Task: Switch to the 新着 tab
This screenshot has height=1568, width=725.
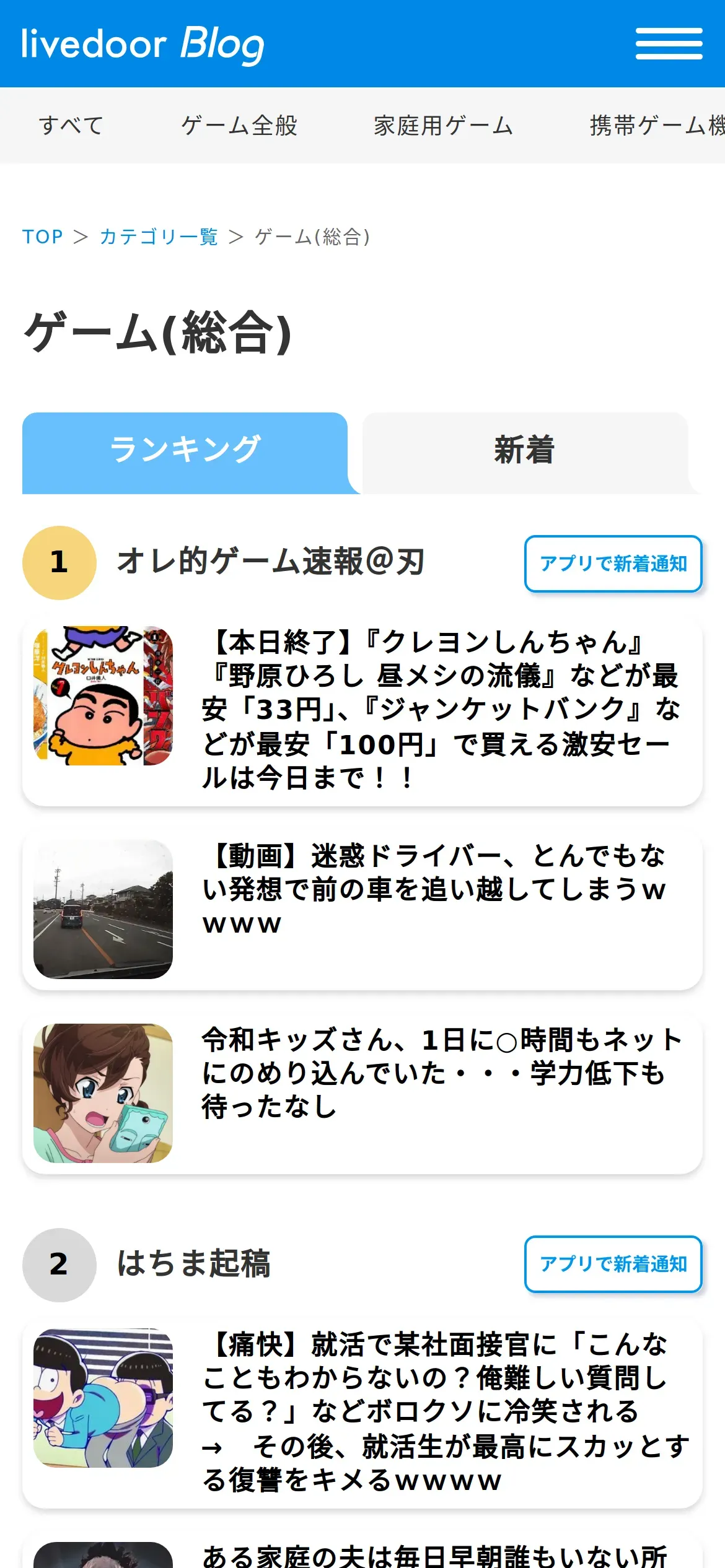Action: [x=524, y=450]
